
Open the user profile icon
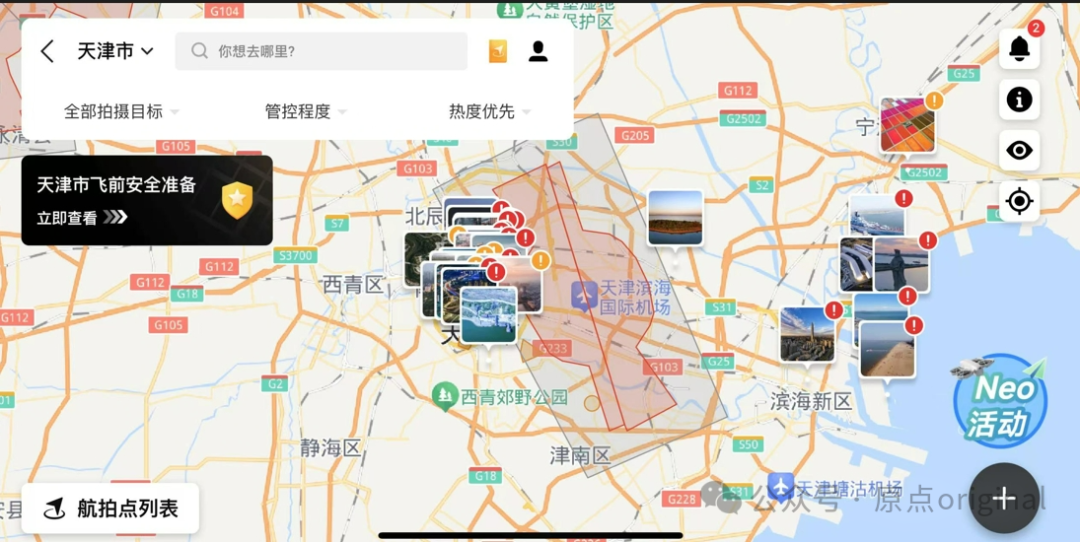[x=538, y=51]
